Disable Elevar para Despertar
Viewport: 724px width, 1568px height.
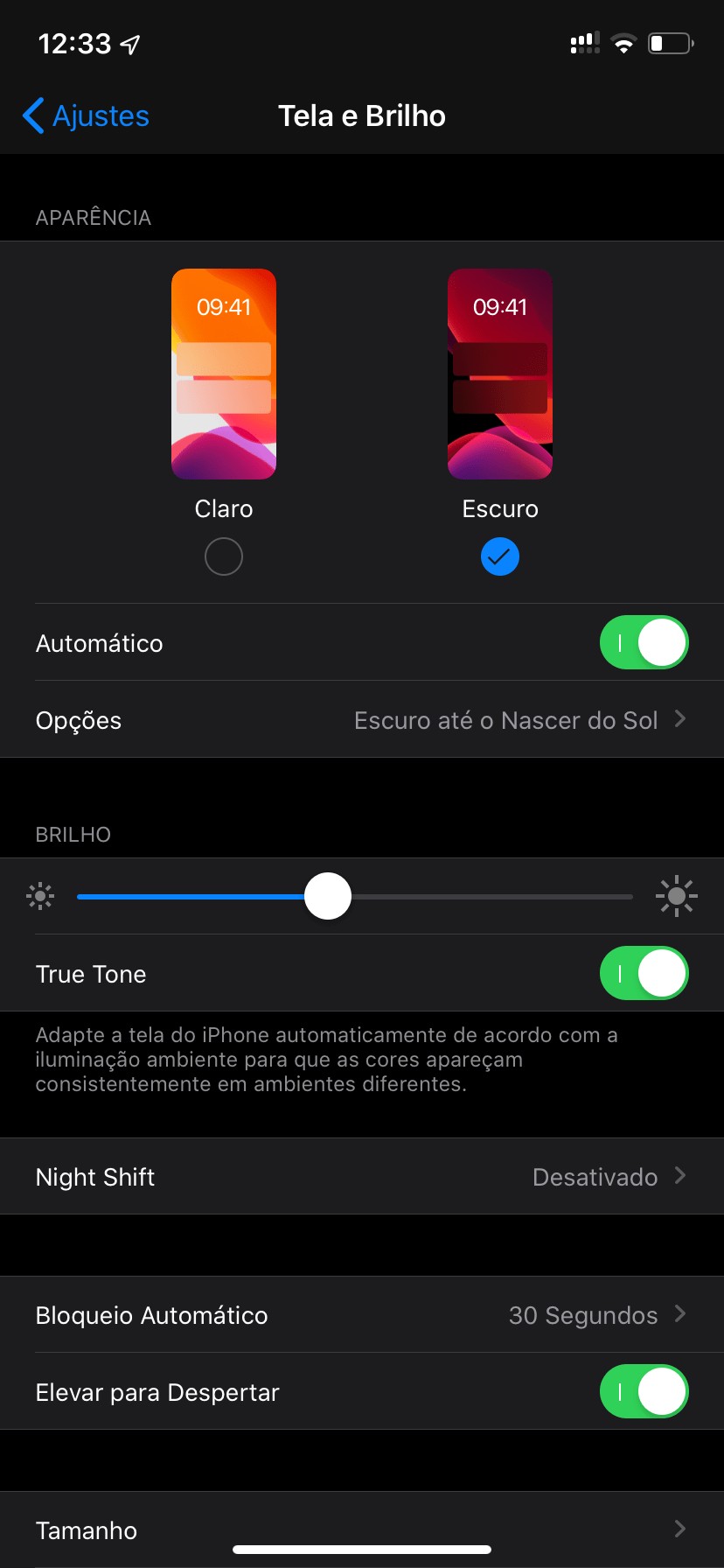644,1392
